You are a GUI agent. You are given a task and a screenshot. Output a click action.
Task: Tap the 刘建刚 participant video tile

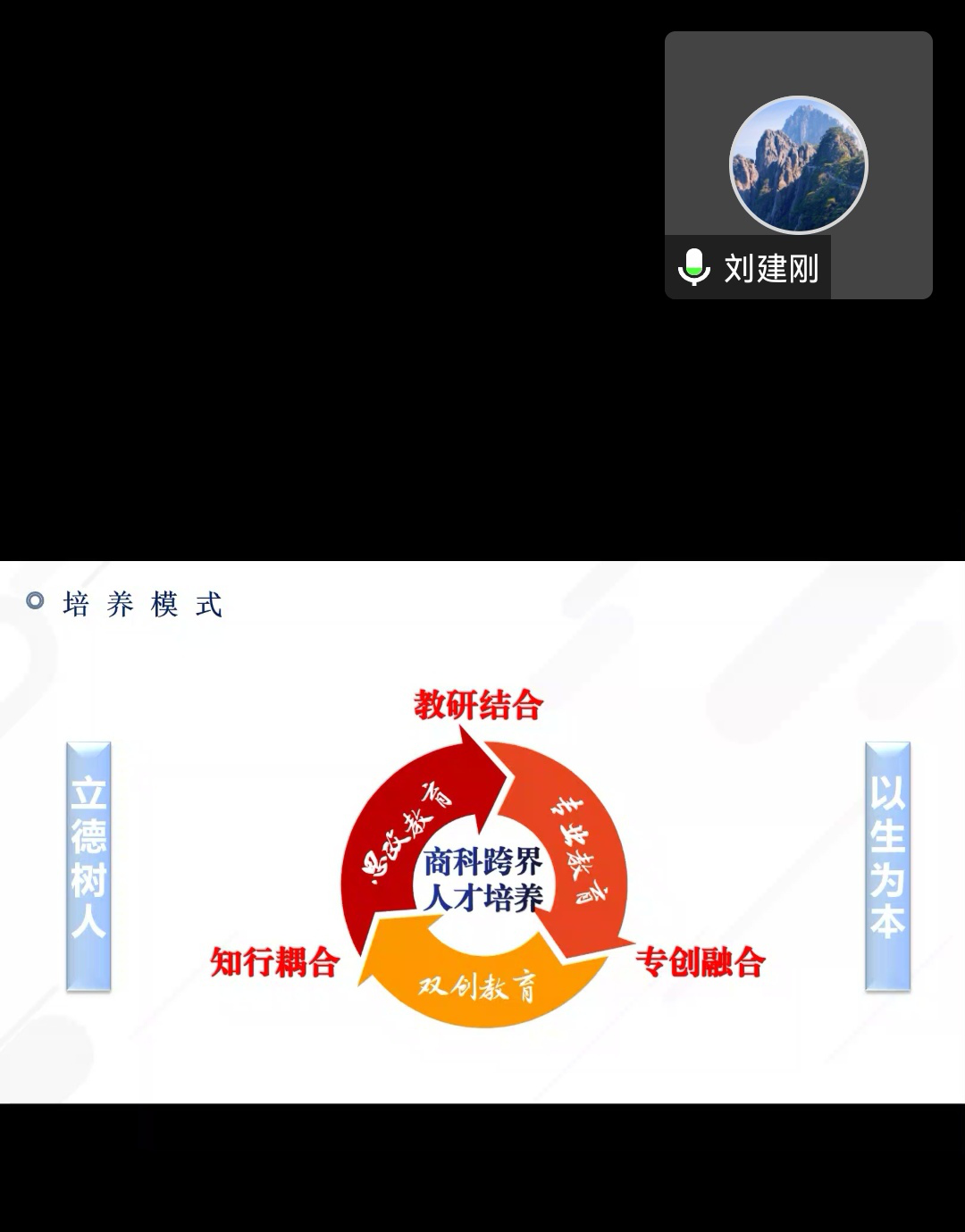pos(798,165)
